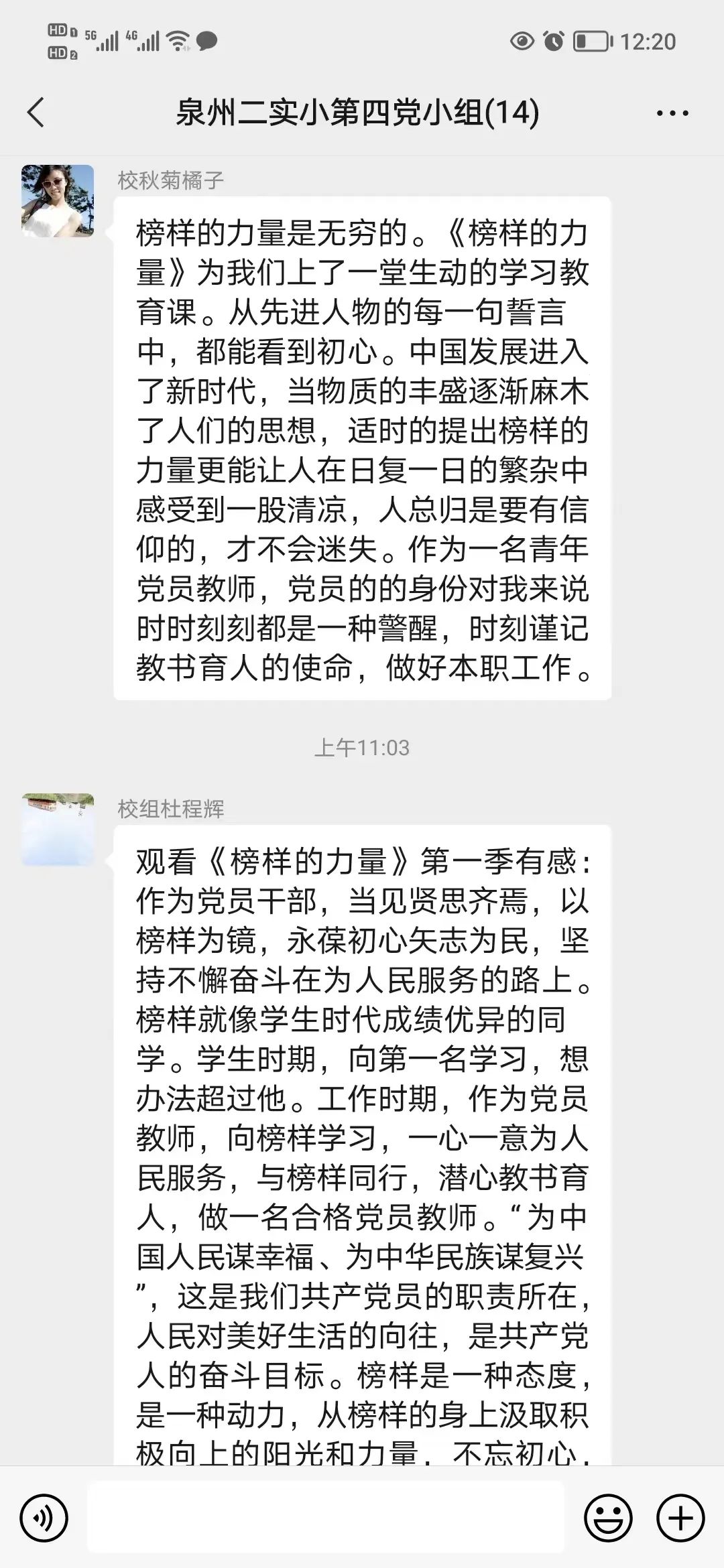Go back from the group chat

[x=36, y=113]
